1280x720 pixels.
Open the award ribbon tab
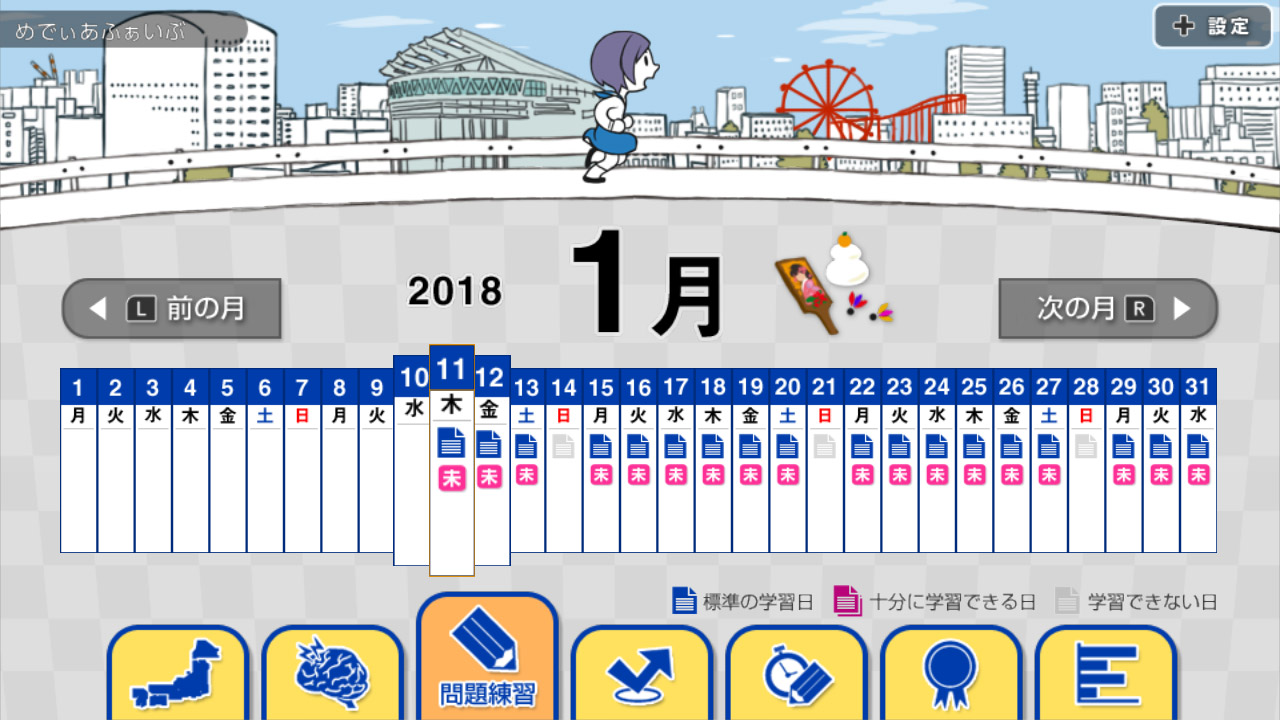point(951,675)
